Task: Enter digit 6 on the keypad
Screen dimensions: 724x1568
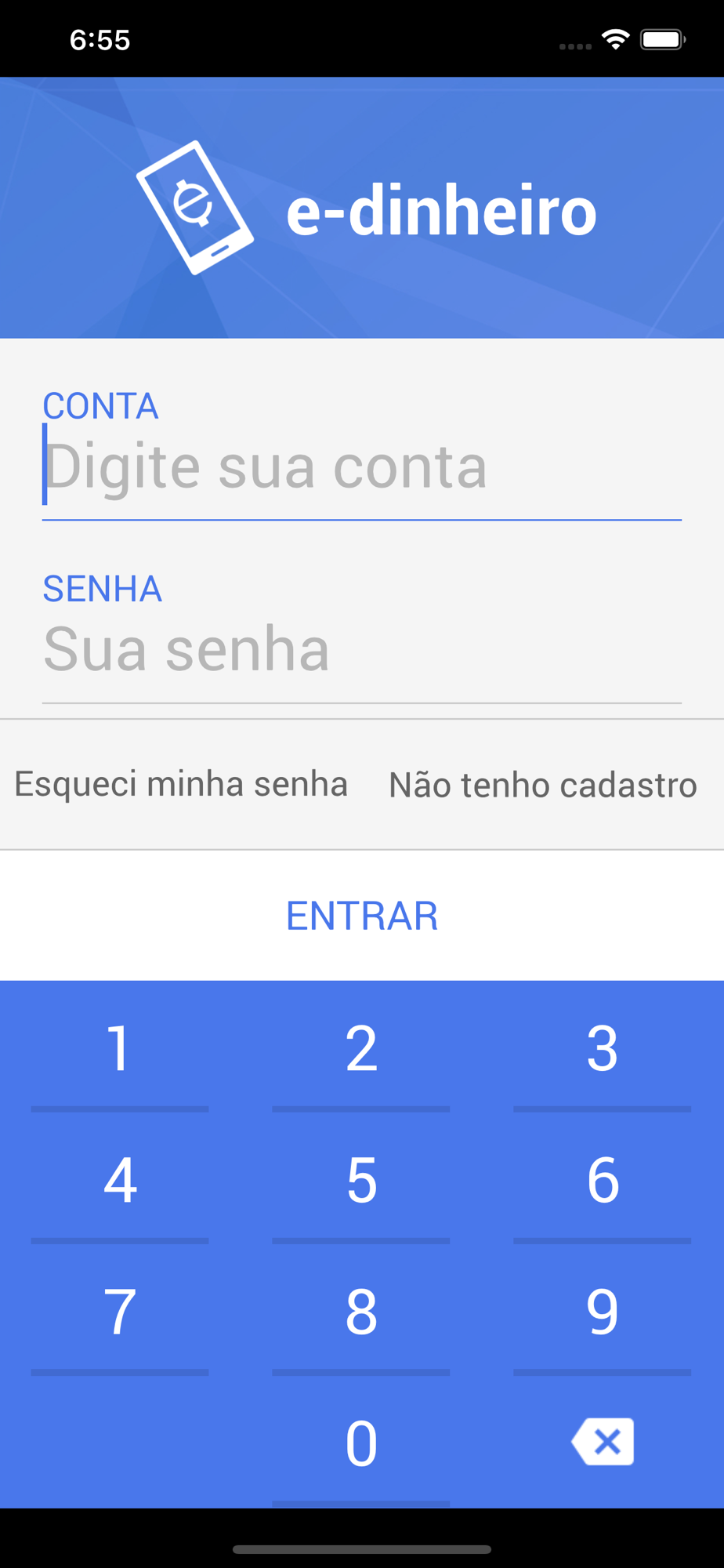Action: pyautogui.click(x=602, y=1180)
